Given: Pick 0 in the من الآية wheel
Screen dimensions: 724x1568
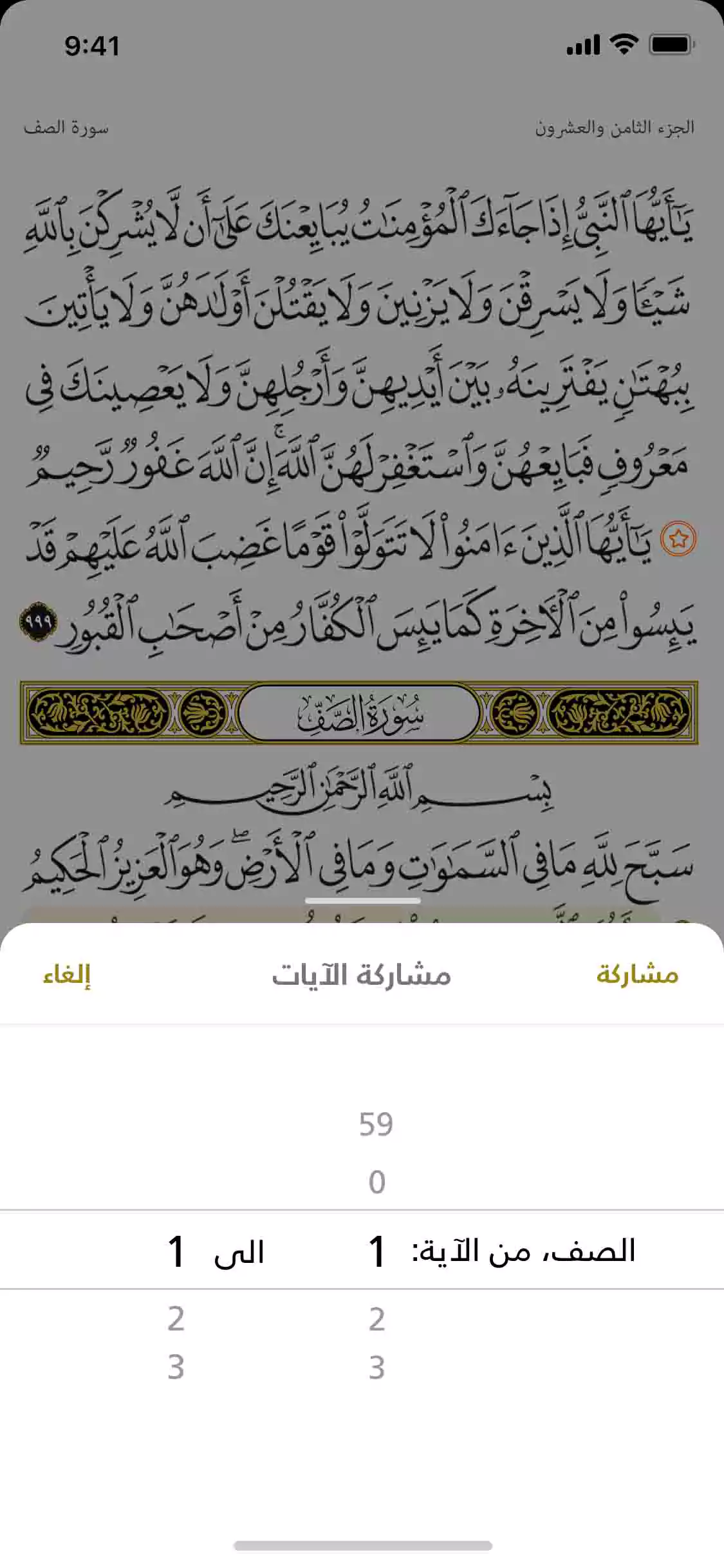Looking at the screenshot, I should click(x=376, y=1182).
